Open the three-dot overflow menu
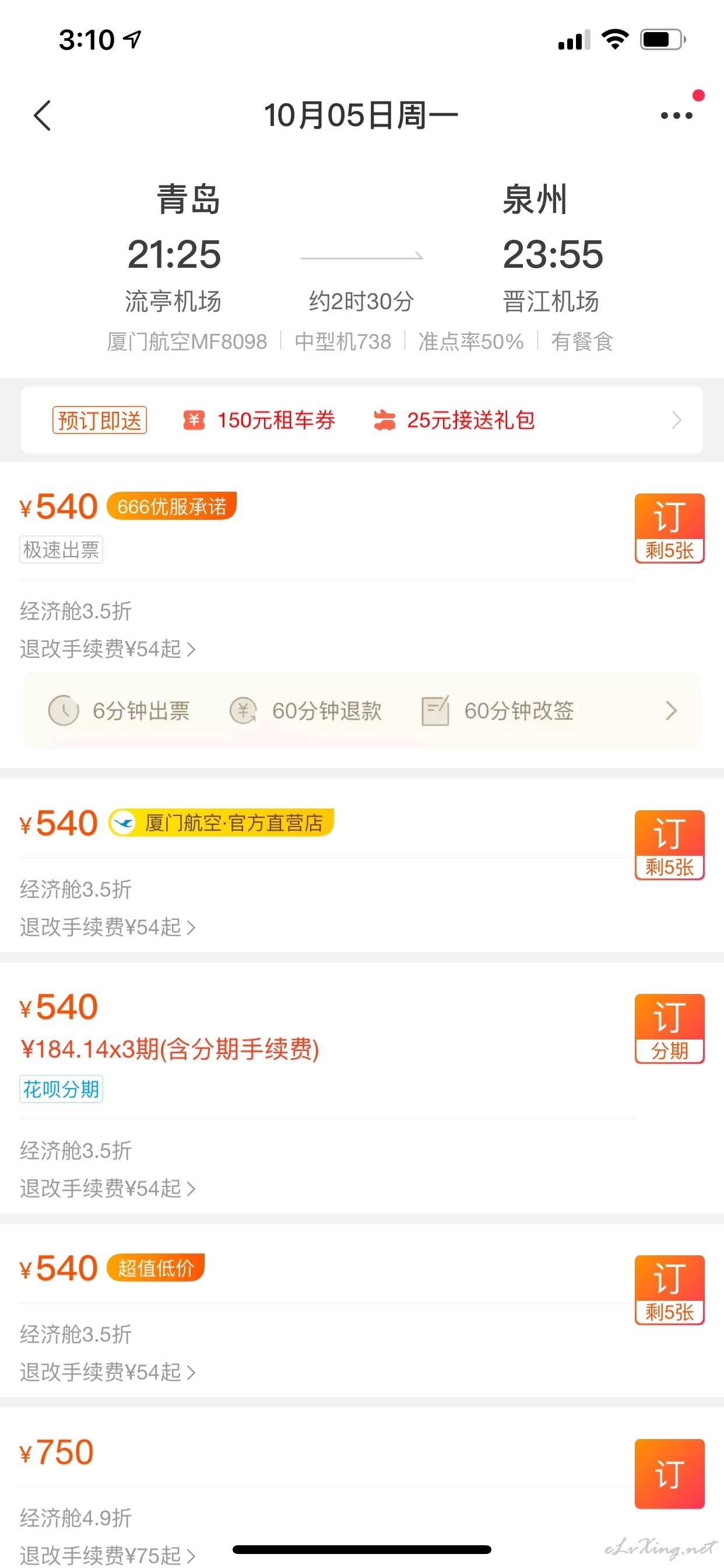Viewport: 724px width, 1568px height. pyautogui.click(x=677, y=115)
